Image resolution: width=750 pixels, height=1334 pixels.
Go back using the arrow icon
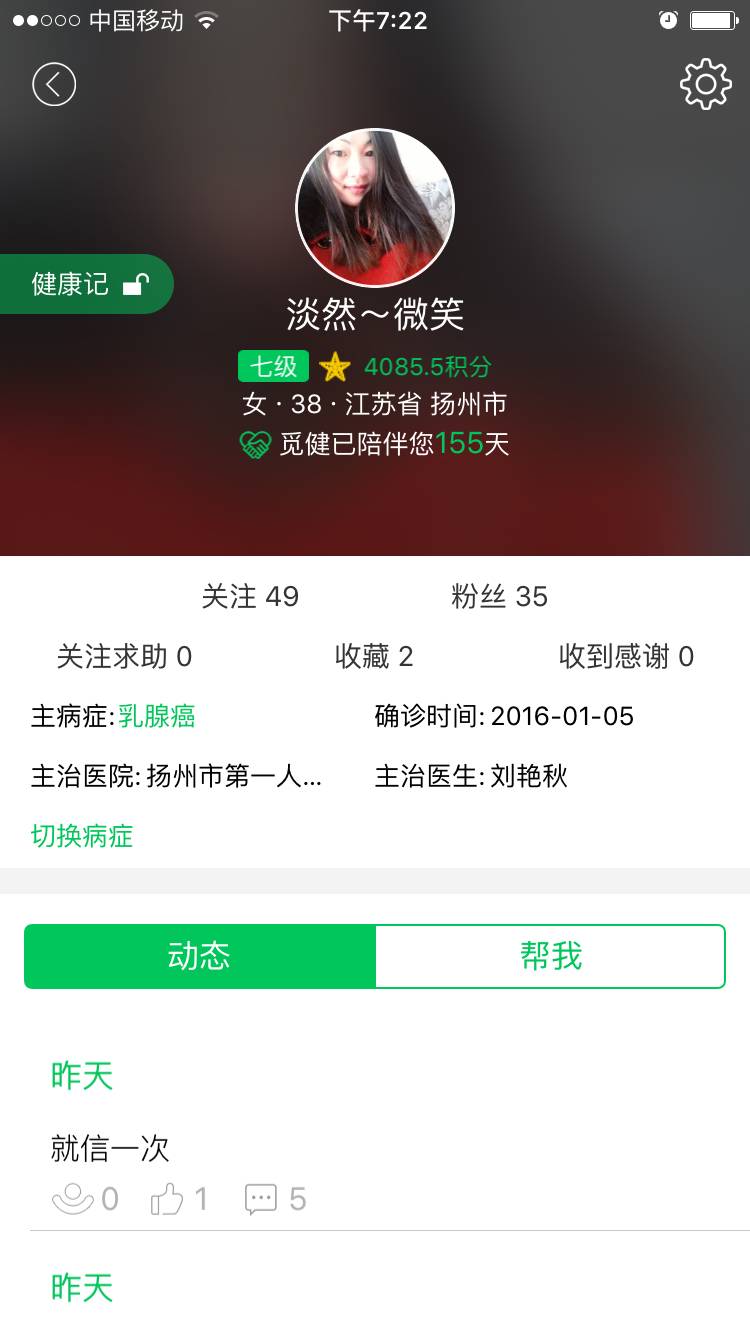coord(54,85)
